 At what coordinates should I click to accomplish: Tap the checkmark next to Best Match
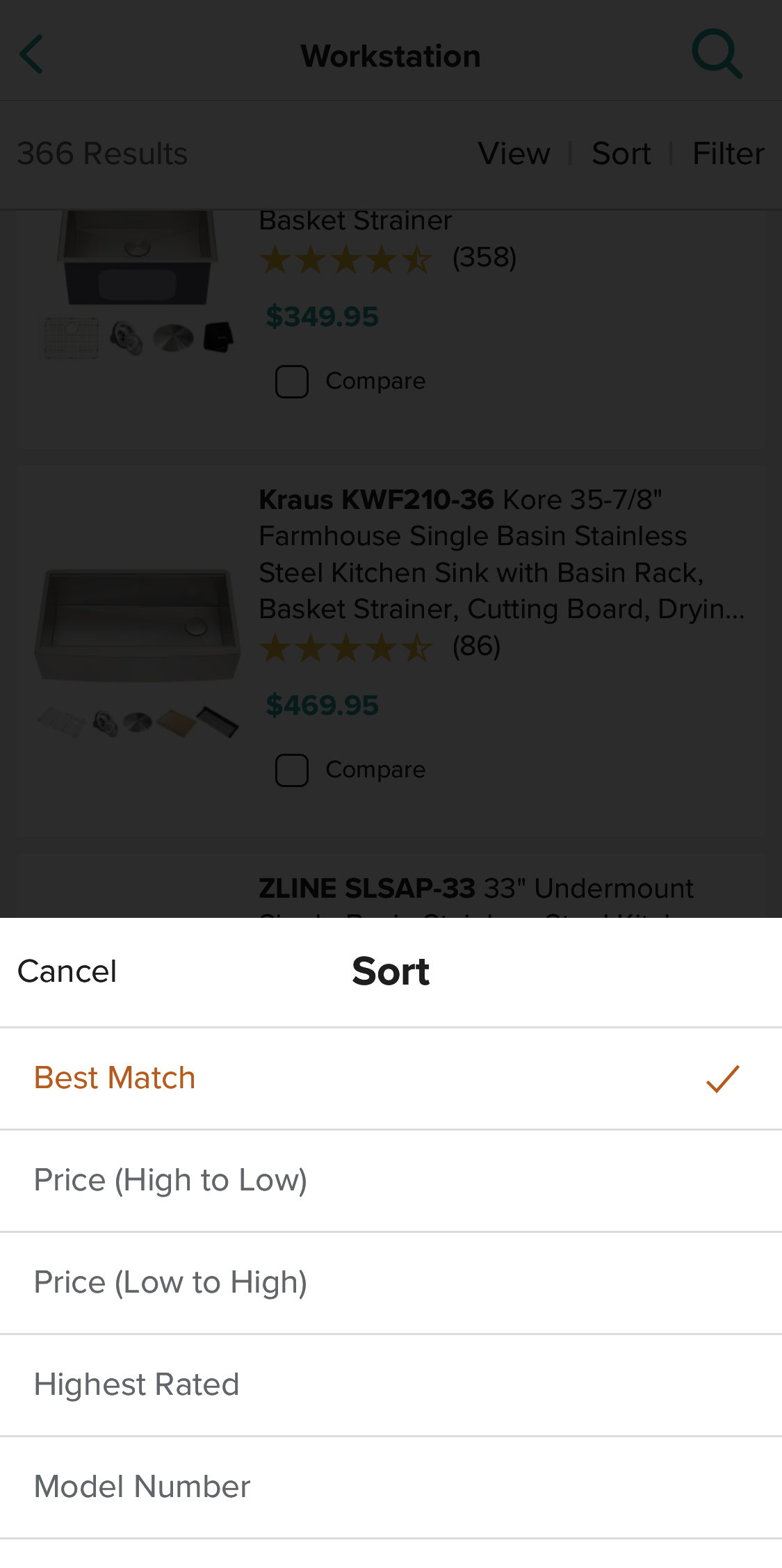[723, 1078]
